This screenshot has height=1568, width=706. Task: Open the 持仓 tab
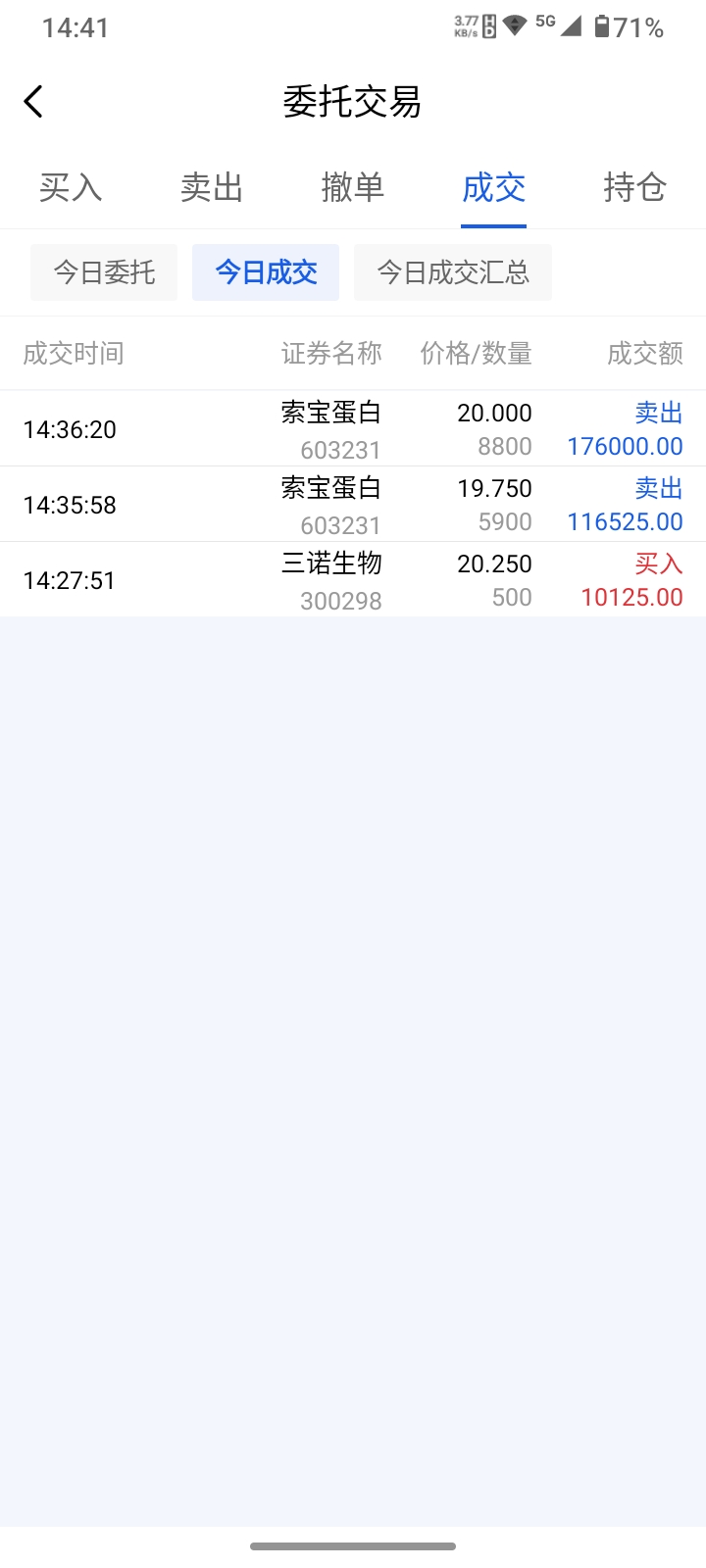tap(635, 187)
